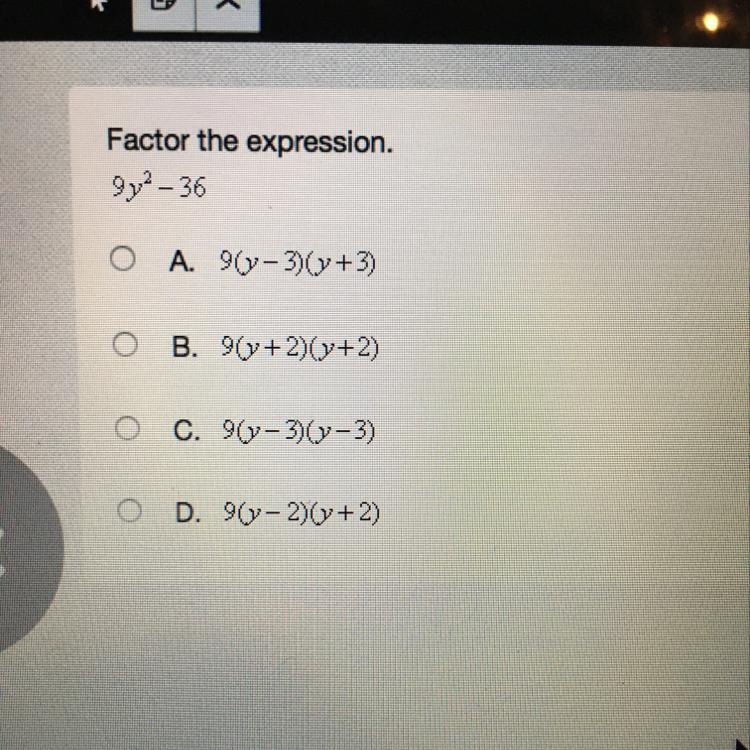Choose option B, 9(y+2)(y+2)
750x750 pixels.
(124, 345)
